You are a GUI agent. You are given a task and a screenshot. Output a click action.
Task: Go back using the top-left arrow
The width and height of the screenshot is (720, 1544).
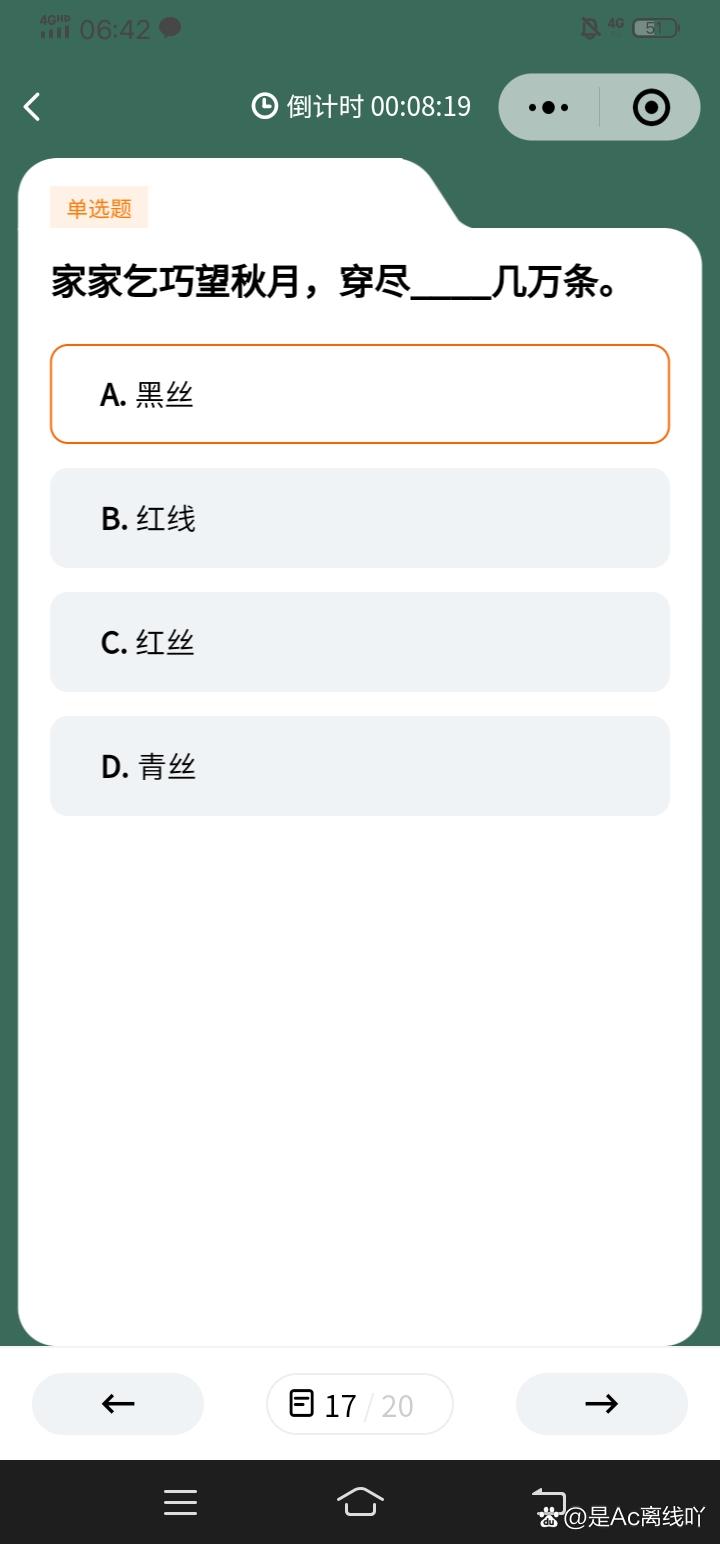[x=32, y=107]
